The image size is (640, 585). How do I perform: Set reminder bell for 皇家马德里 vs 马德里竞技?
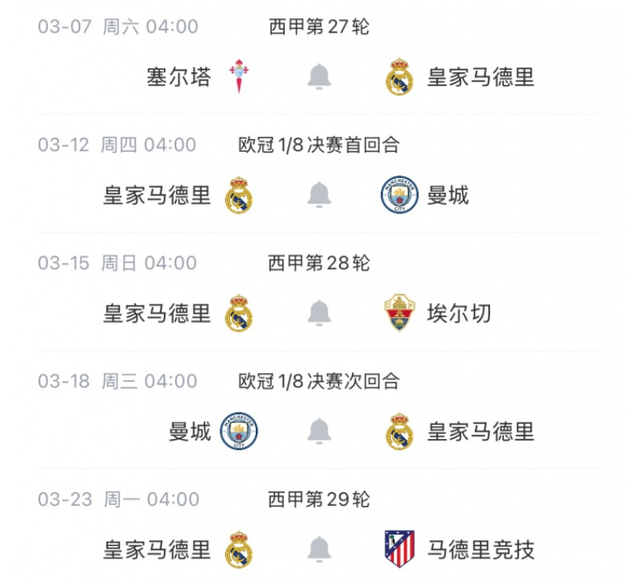319,549
